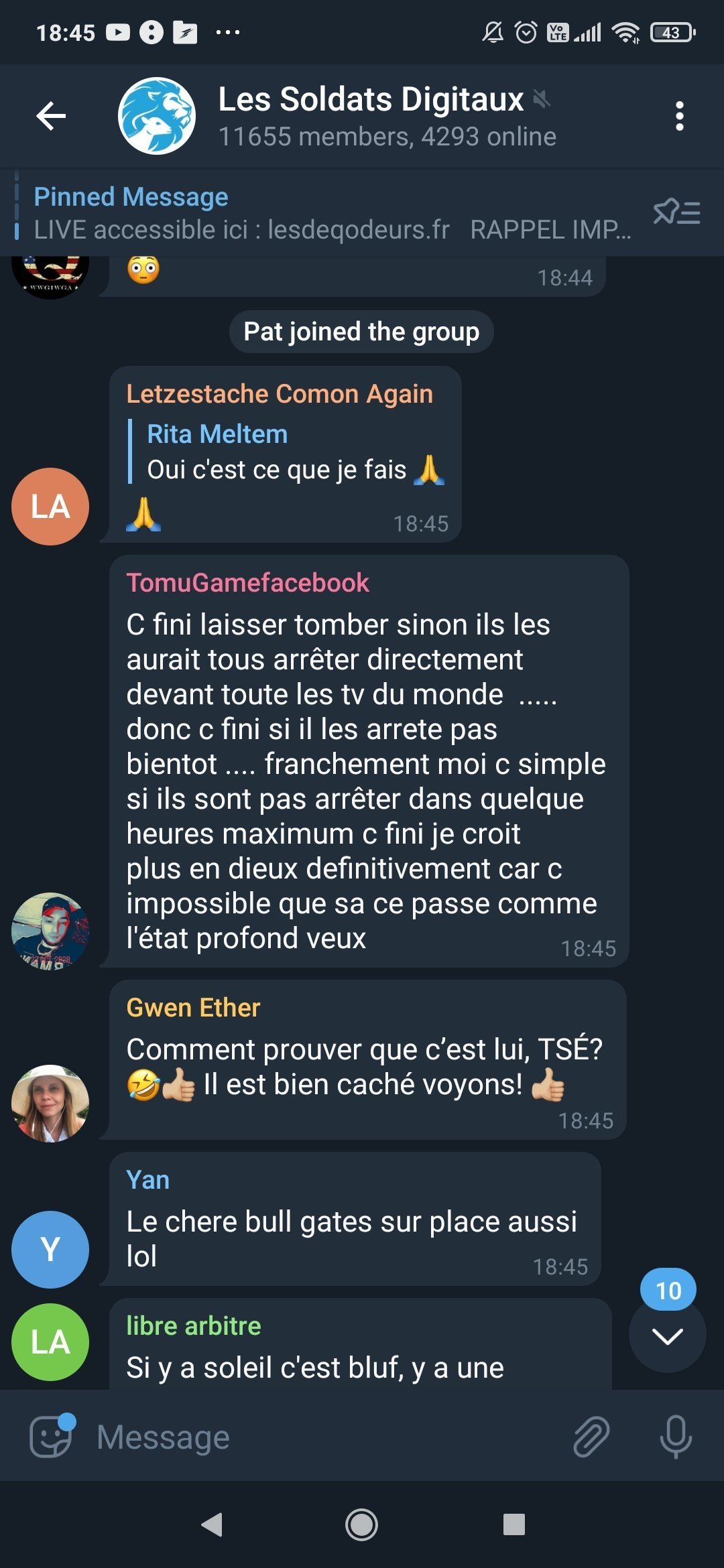
Task: Tap the system back triangle
Action: [x=212, y=1525]
